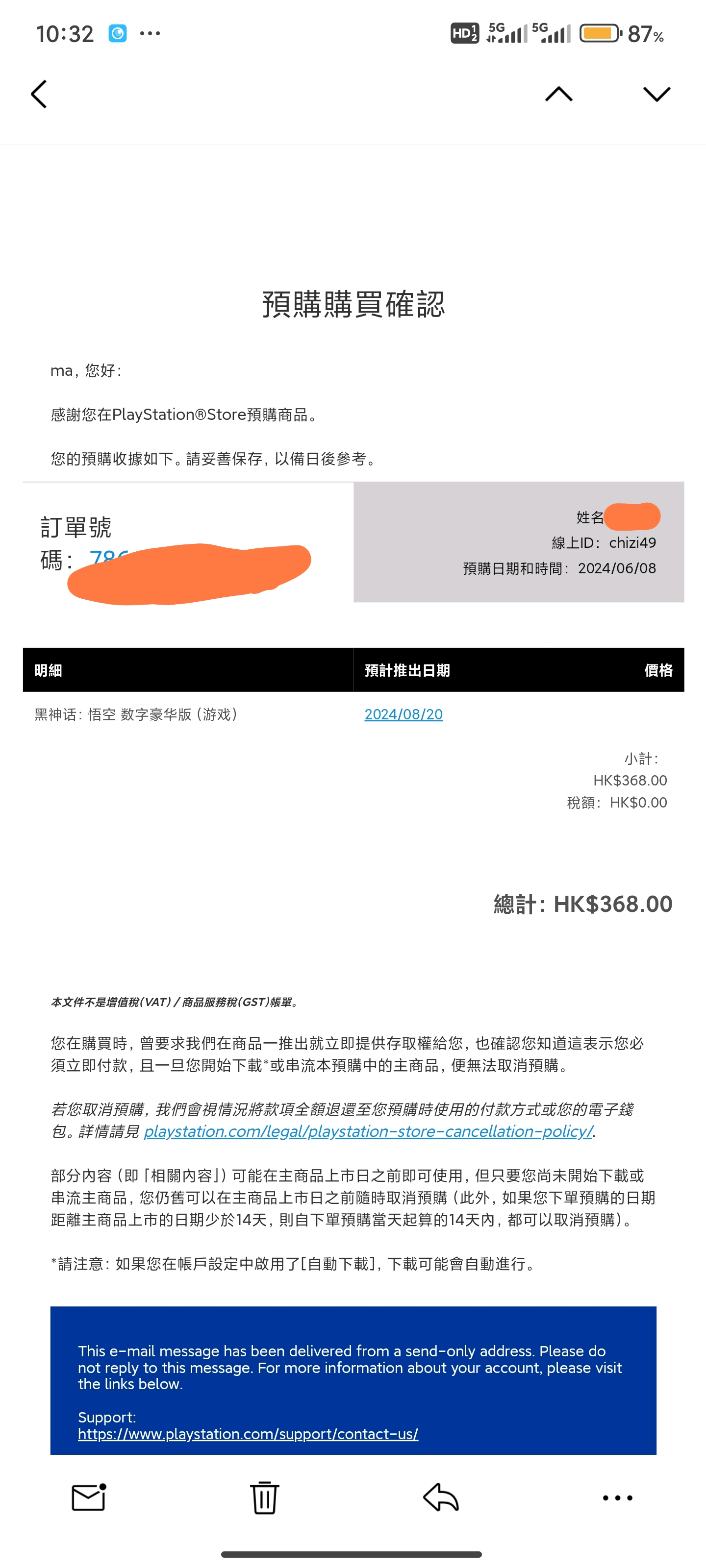Image resolution: width=706 pixels, height=1568 pixels.
Task: Go back to the inbox
Action: [39, 95]
